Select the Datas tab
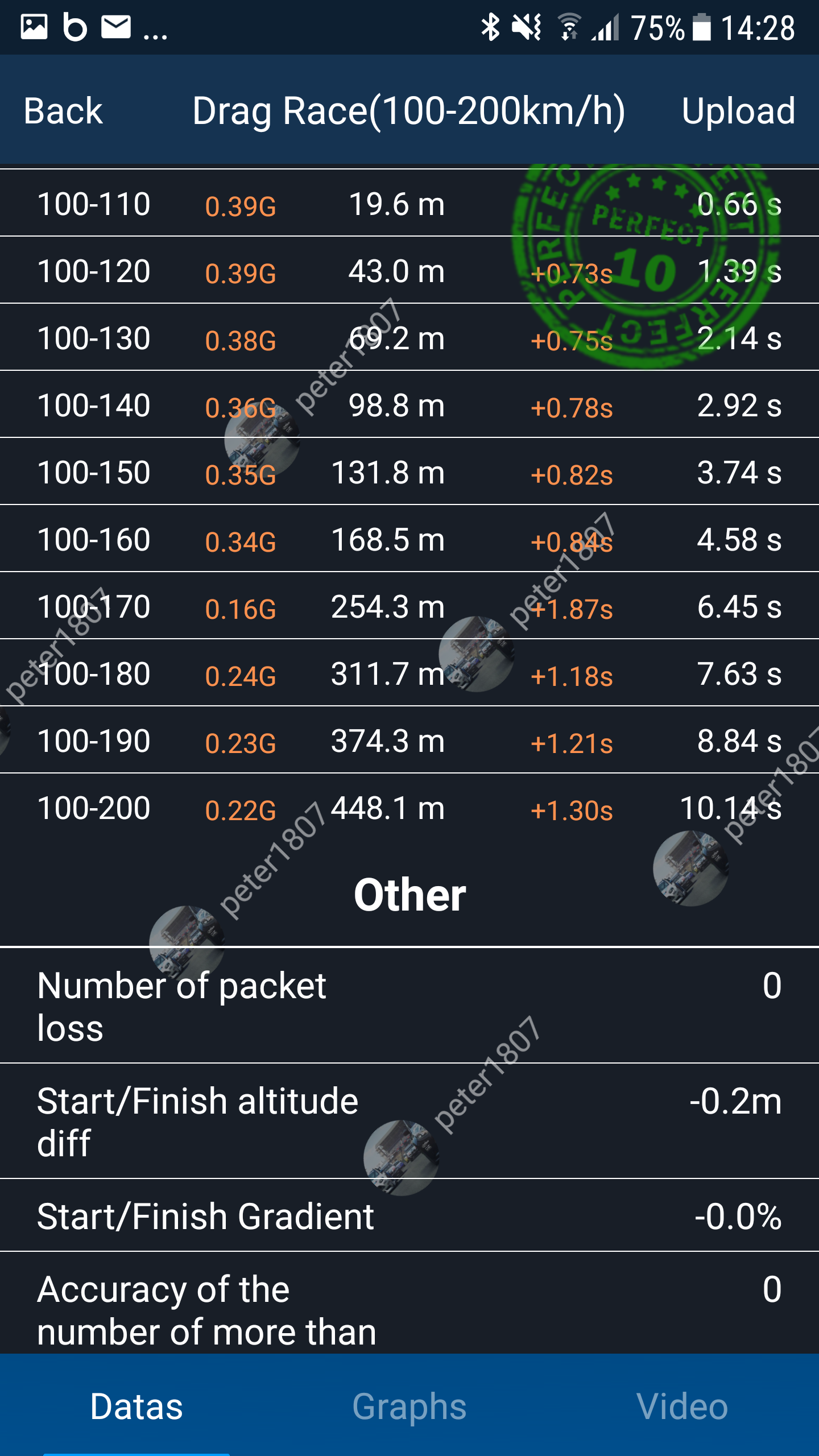 pyautogui.click(x=136, y=1406)
